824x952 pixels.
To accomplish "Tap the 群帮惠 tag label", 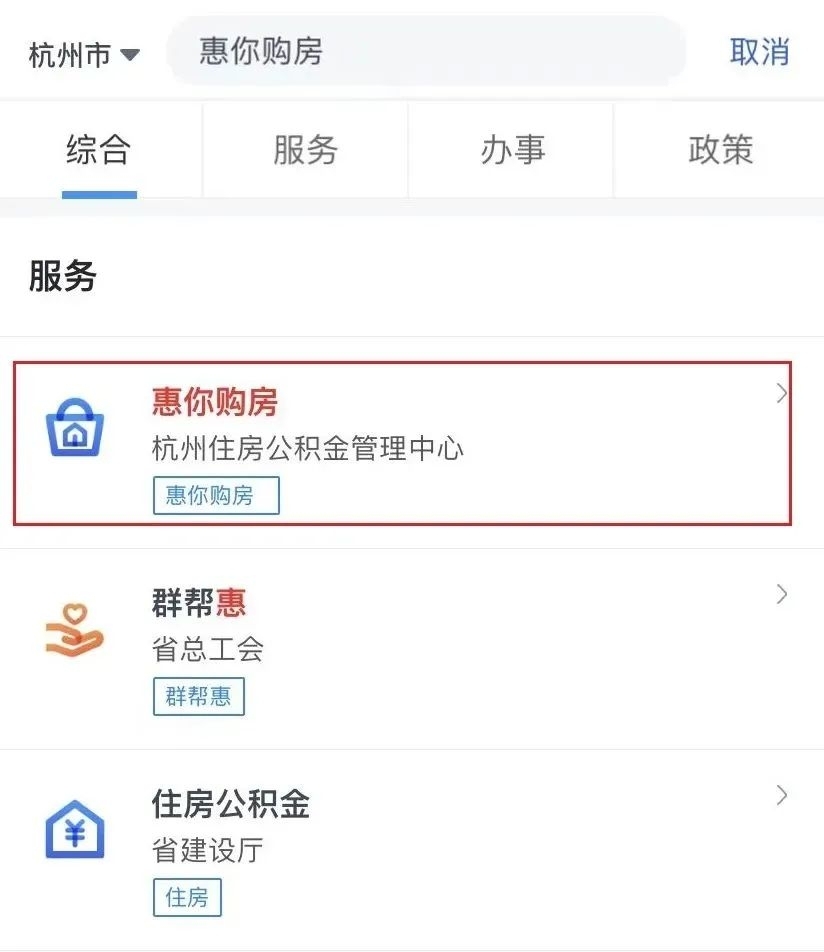I will coord(197,697).
